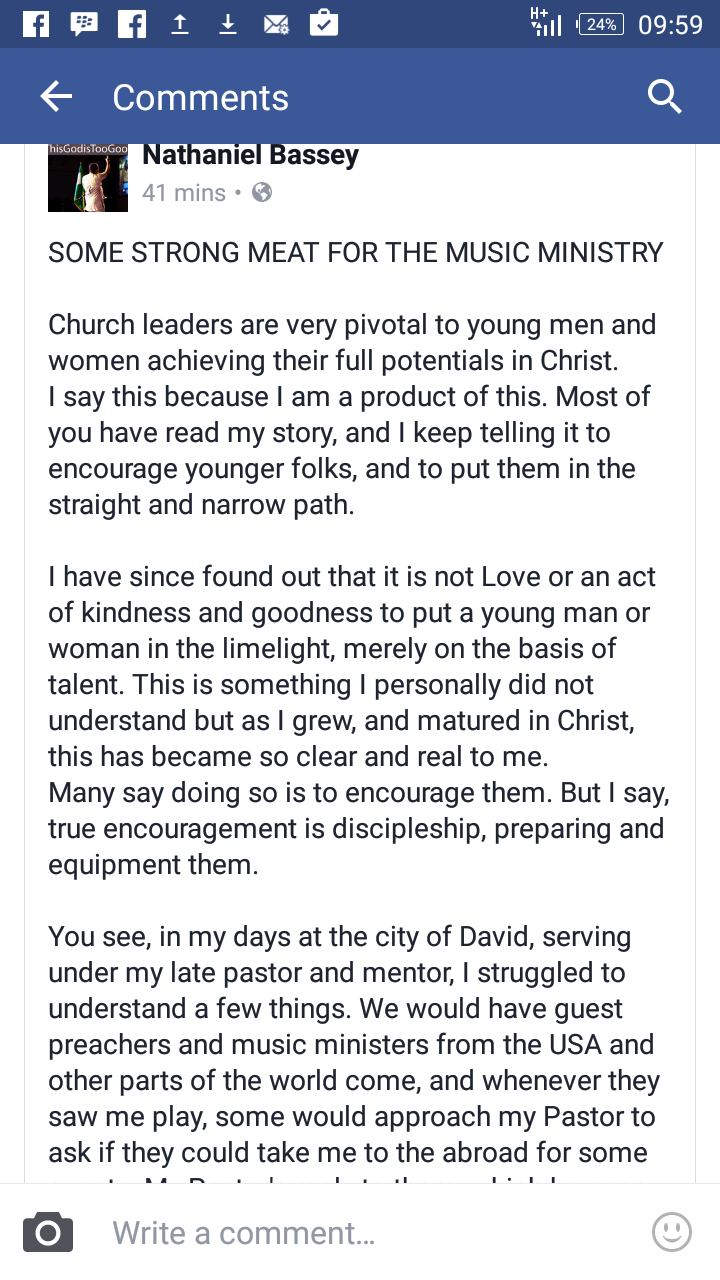Open search in the Comments header
Screen dimensions: 720x1280
[x=664, y=97]
